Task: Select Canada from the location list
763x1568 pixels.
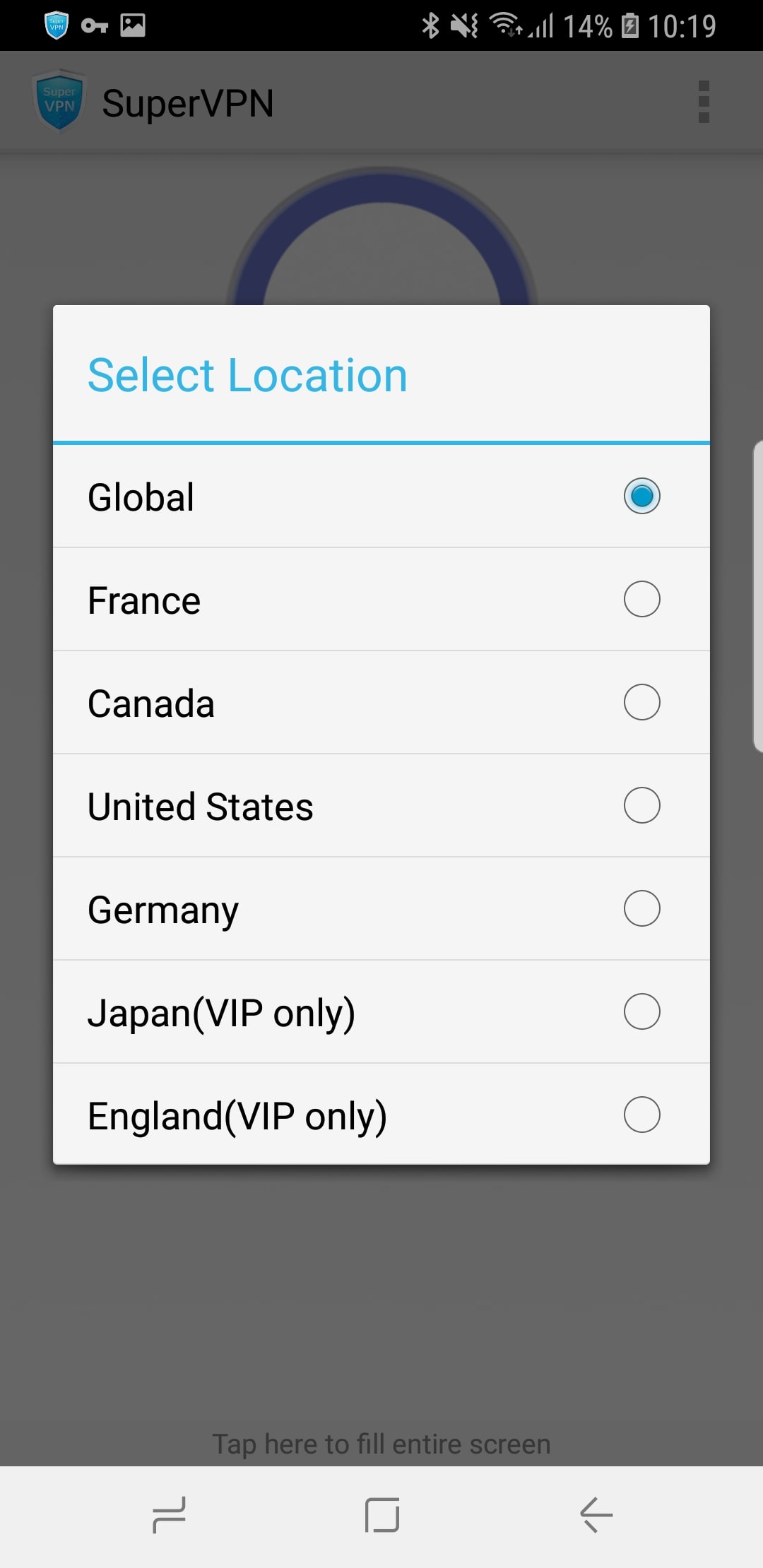Action: [x=381, y=703]
